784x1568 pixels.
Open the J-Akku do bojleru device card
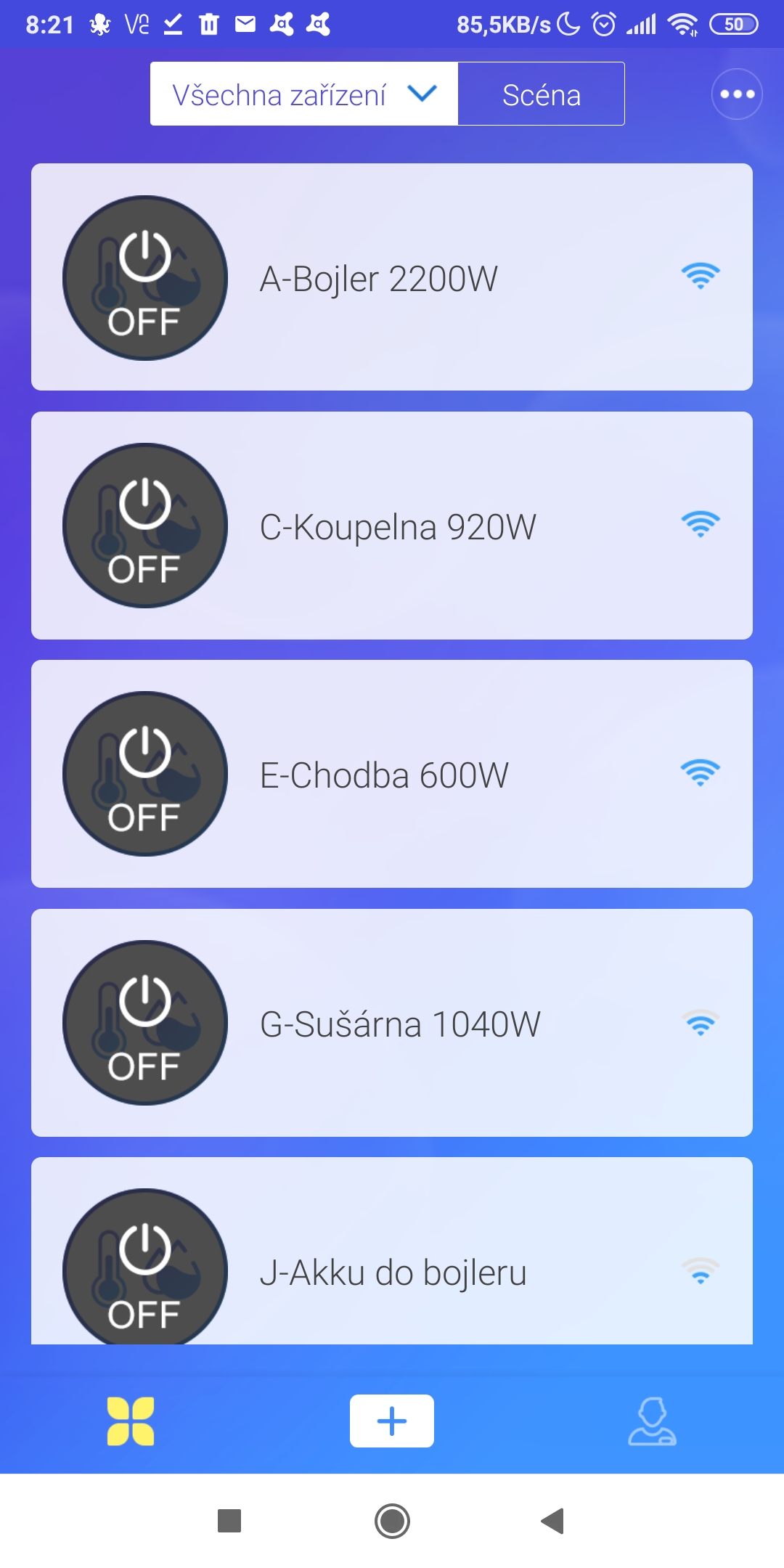tap(450, 1272)
